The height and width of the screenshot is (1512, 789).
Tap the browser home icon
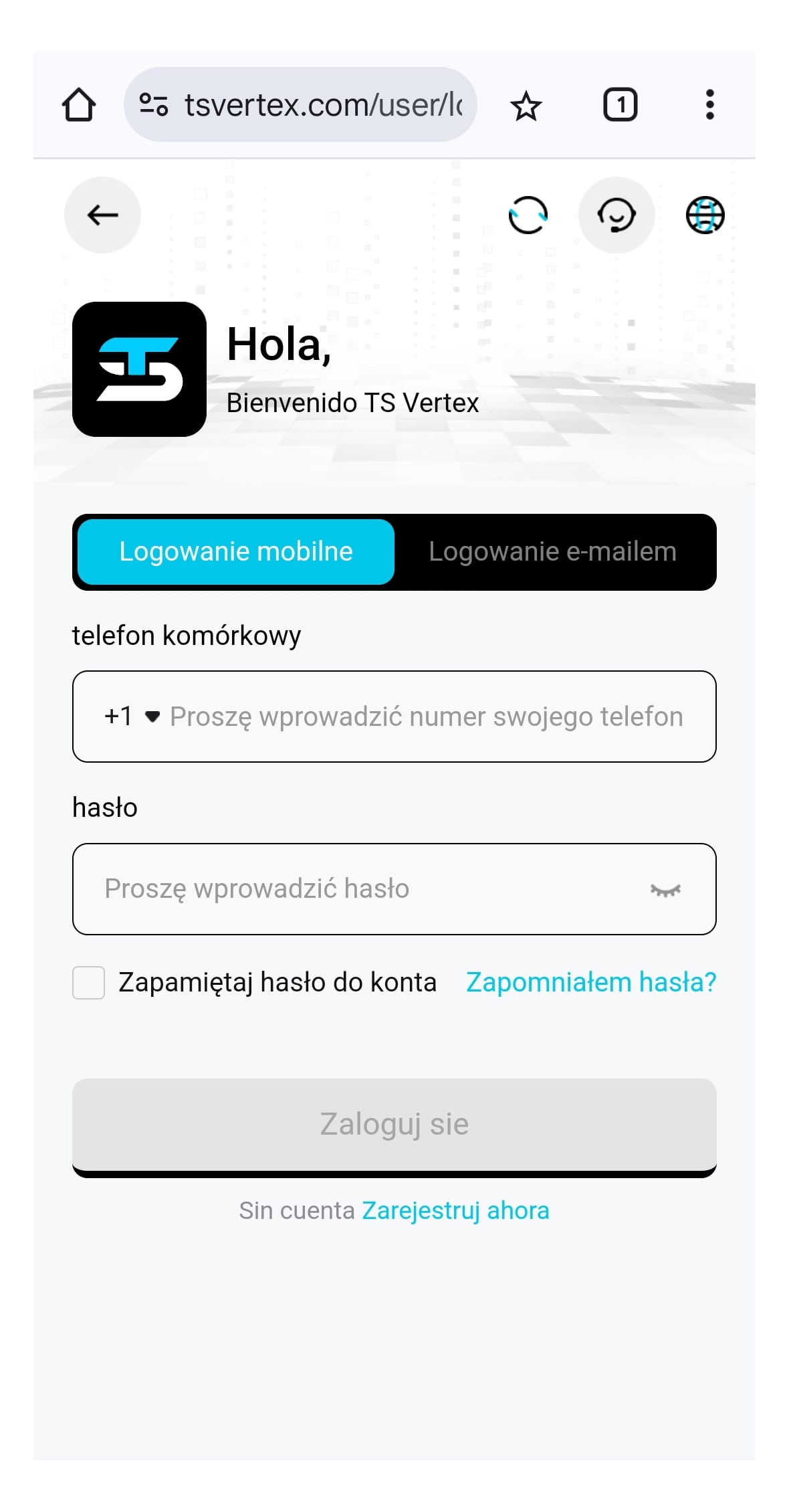79,105
